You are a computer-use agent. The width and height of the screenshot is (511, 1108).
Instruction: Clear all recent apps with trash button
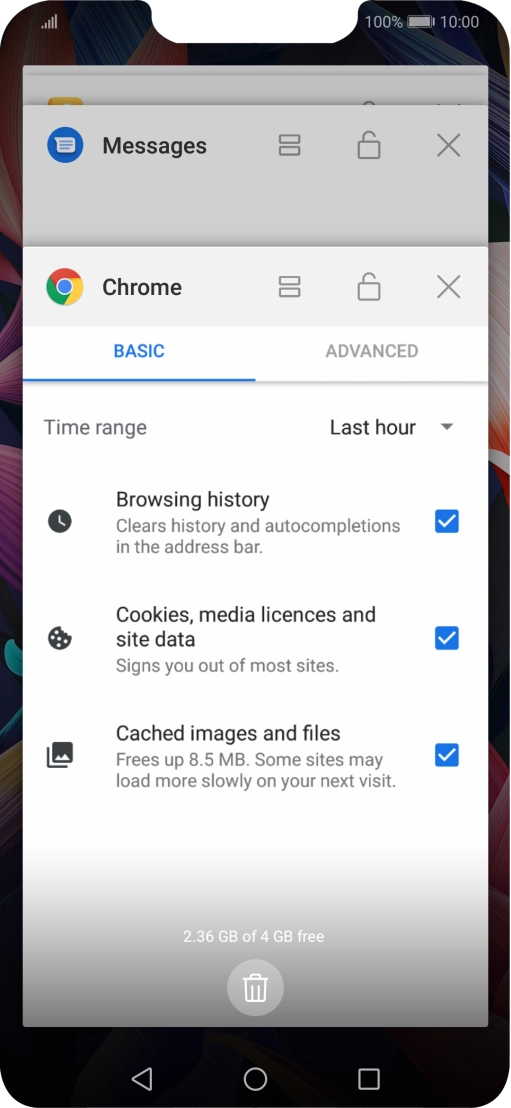(255, 988)
